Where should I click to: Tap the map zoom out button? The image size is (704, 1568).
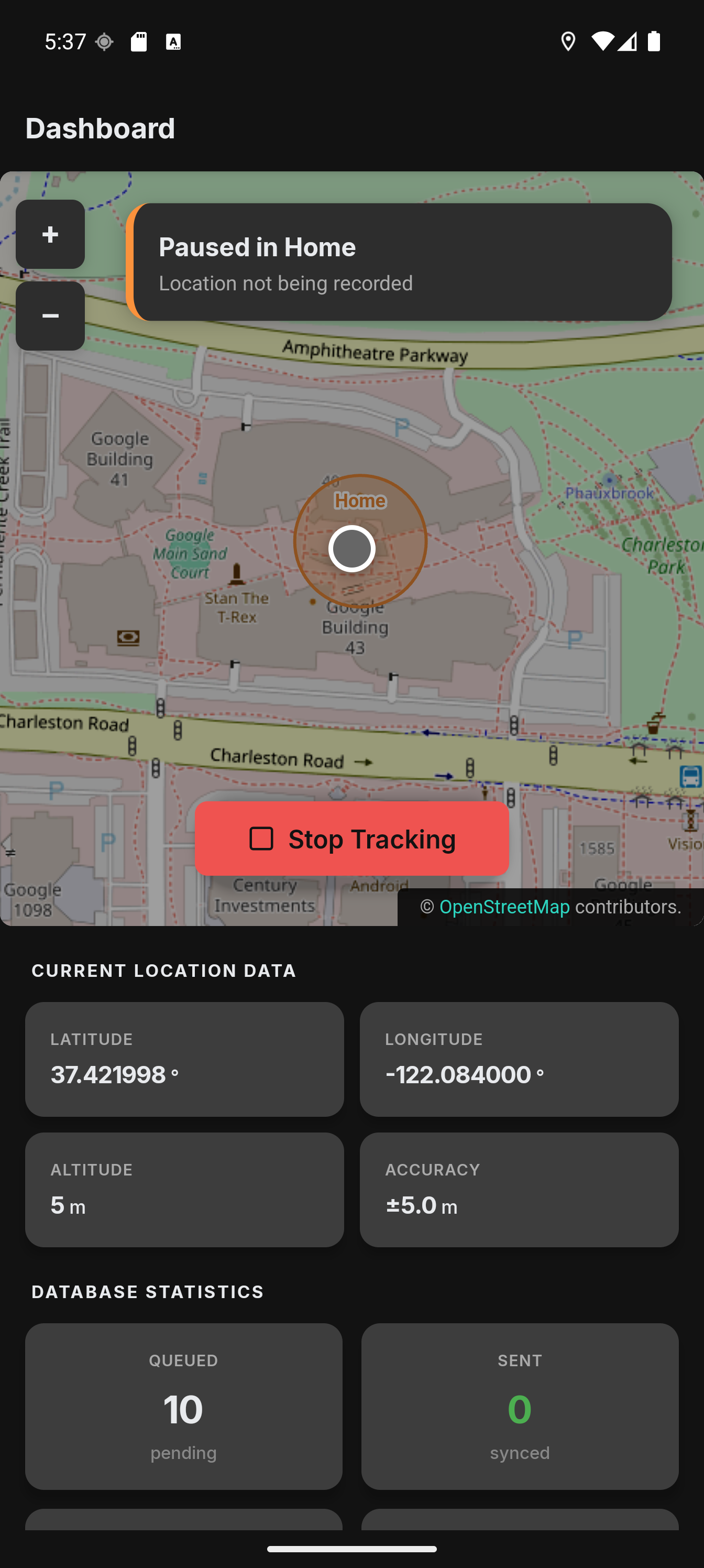pyautogui.click(x=50, y=316)
